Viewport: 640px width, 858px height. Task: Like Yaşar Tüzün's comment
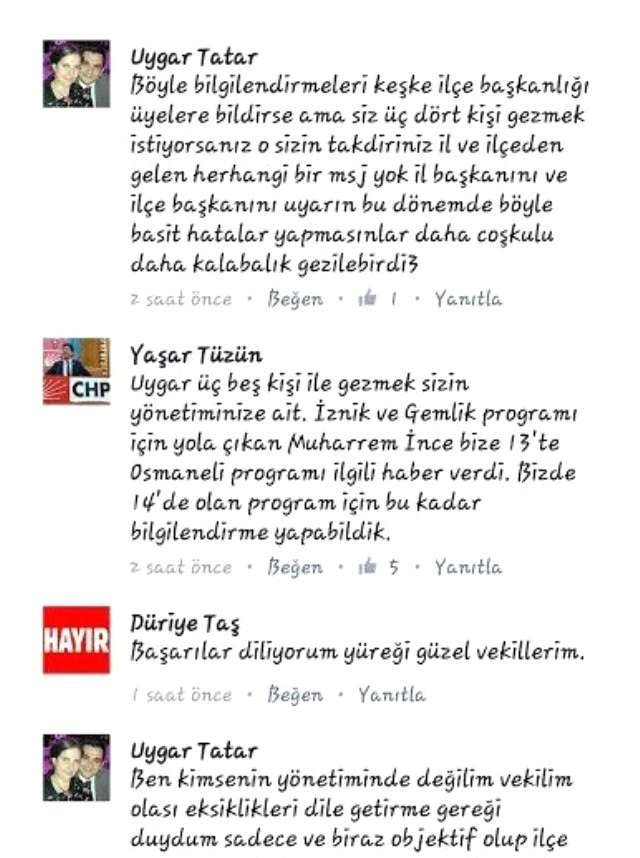click(x=295, y=567)
